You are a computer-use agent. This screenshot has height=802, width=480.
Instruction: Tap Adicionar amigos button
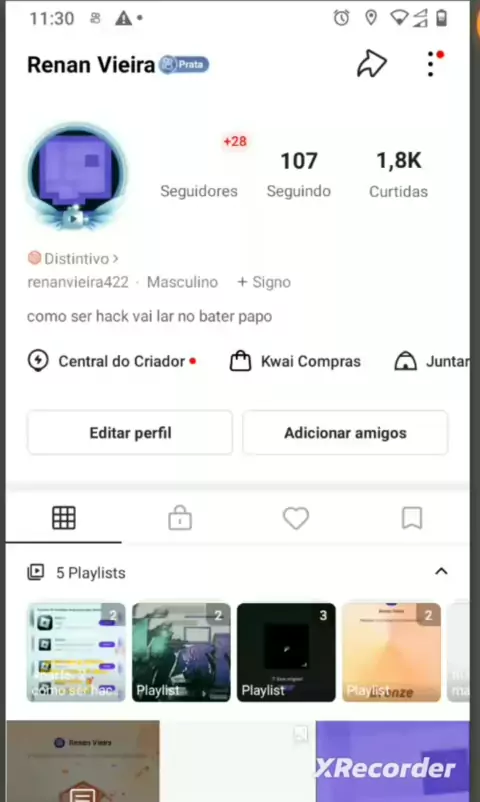tap(345, 433)
